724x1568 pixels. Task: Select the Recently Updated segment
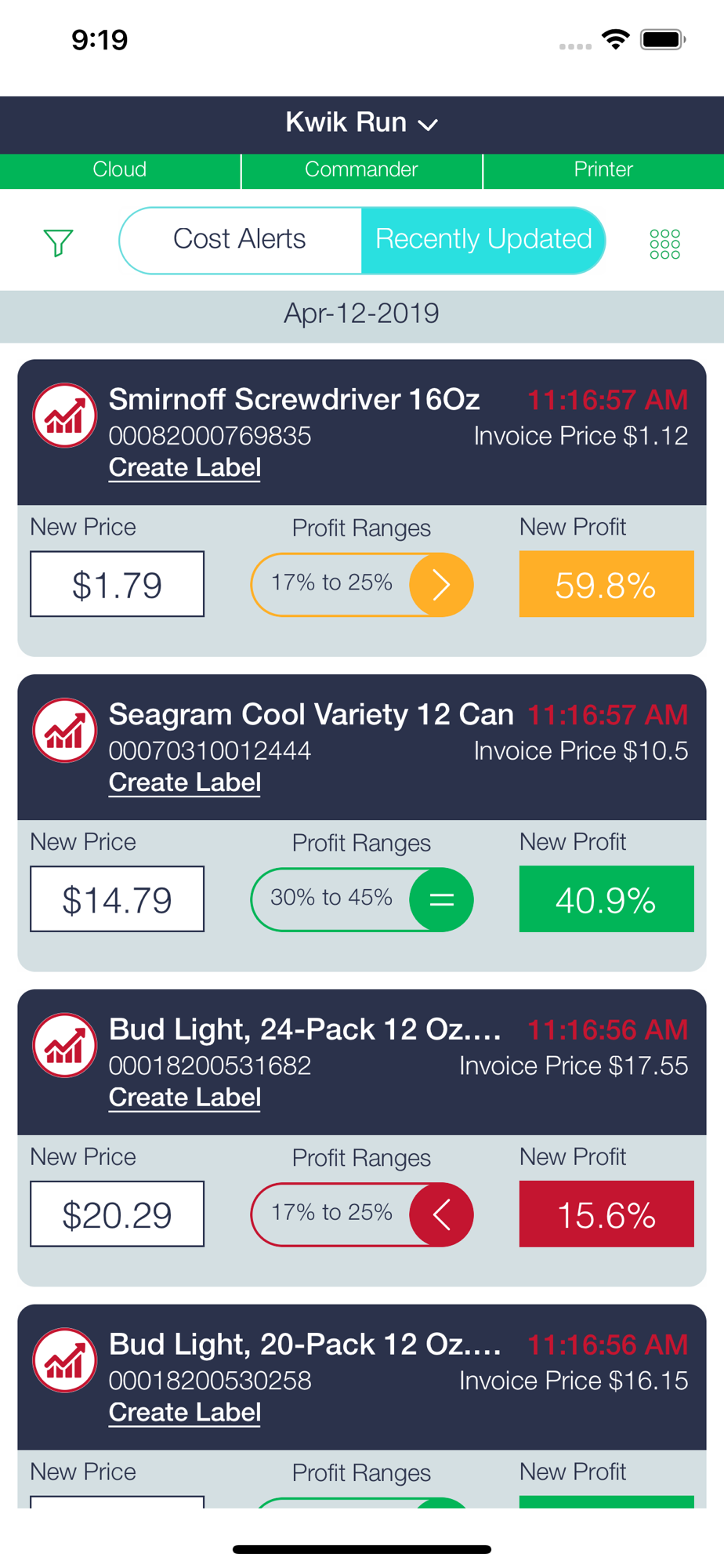483,240
